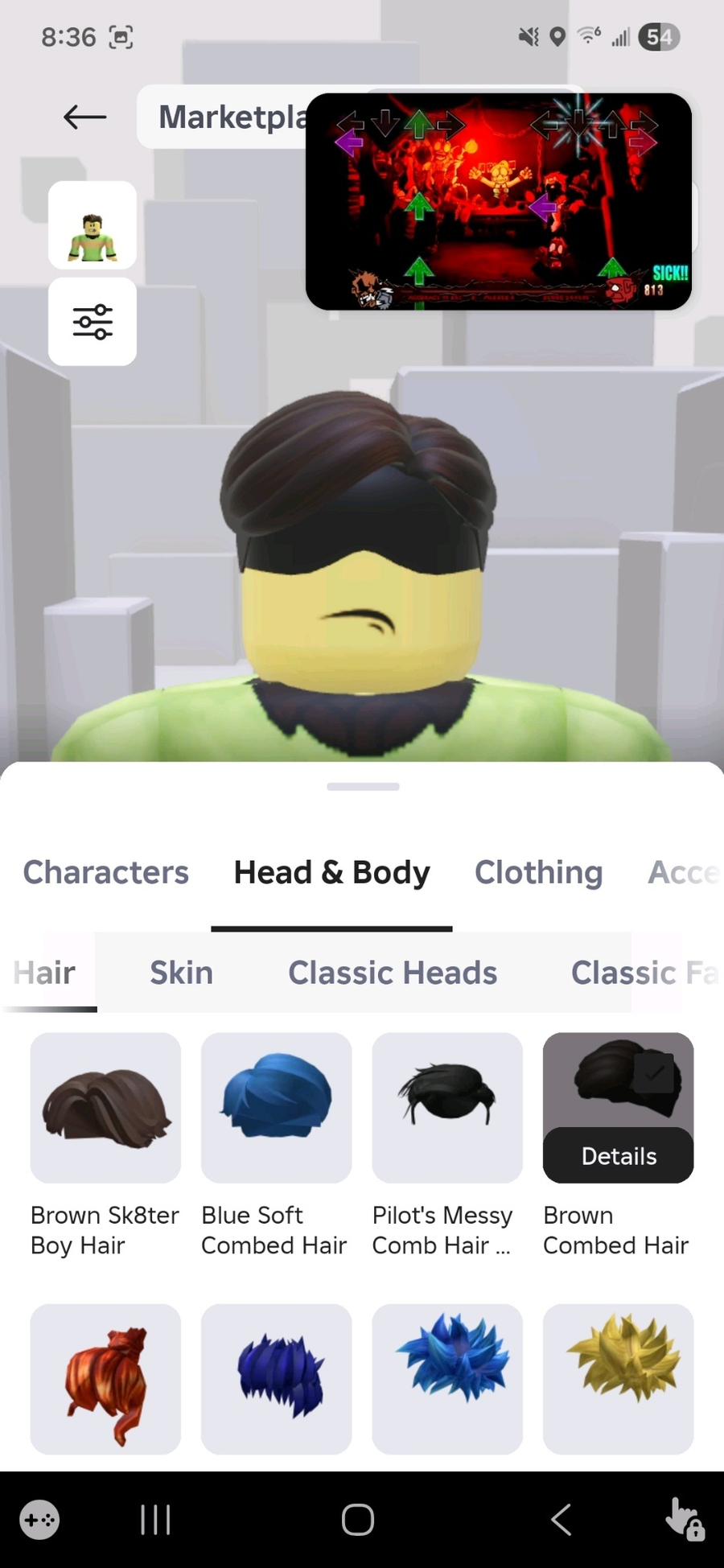Open the Marketplace search field
The height and width of the screenshot is (1568, 724).
point(225,117)
